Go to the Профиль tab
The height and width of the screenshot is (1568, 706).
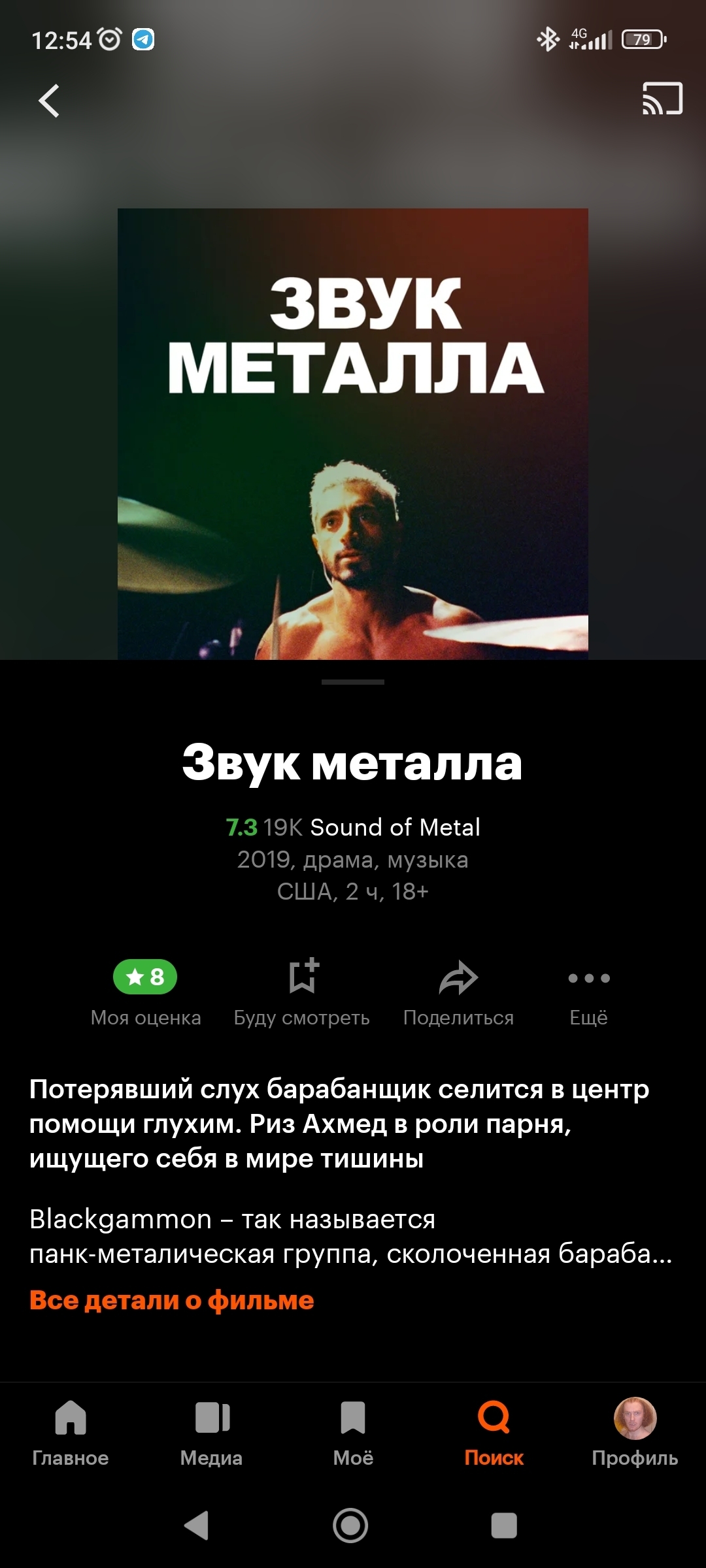pyautogui.click(x=635, y=1432)
